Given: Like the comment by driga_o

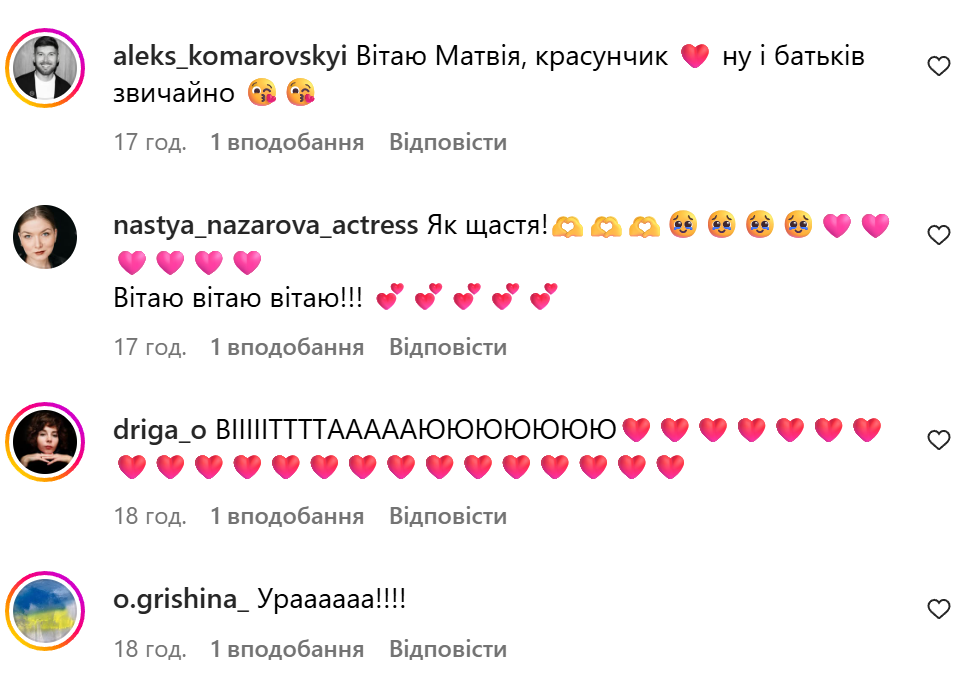Looking at the screenshot, I should pyautogui.click(x=938, y=440).
